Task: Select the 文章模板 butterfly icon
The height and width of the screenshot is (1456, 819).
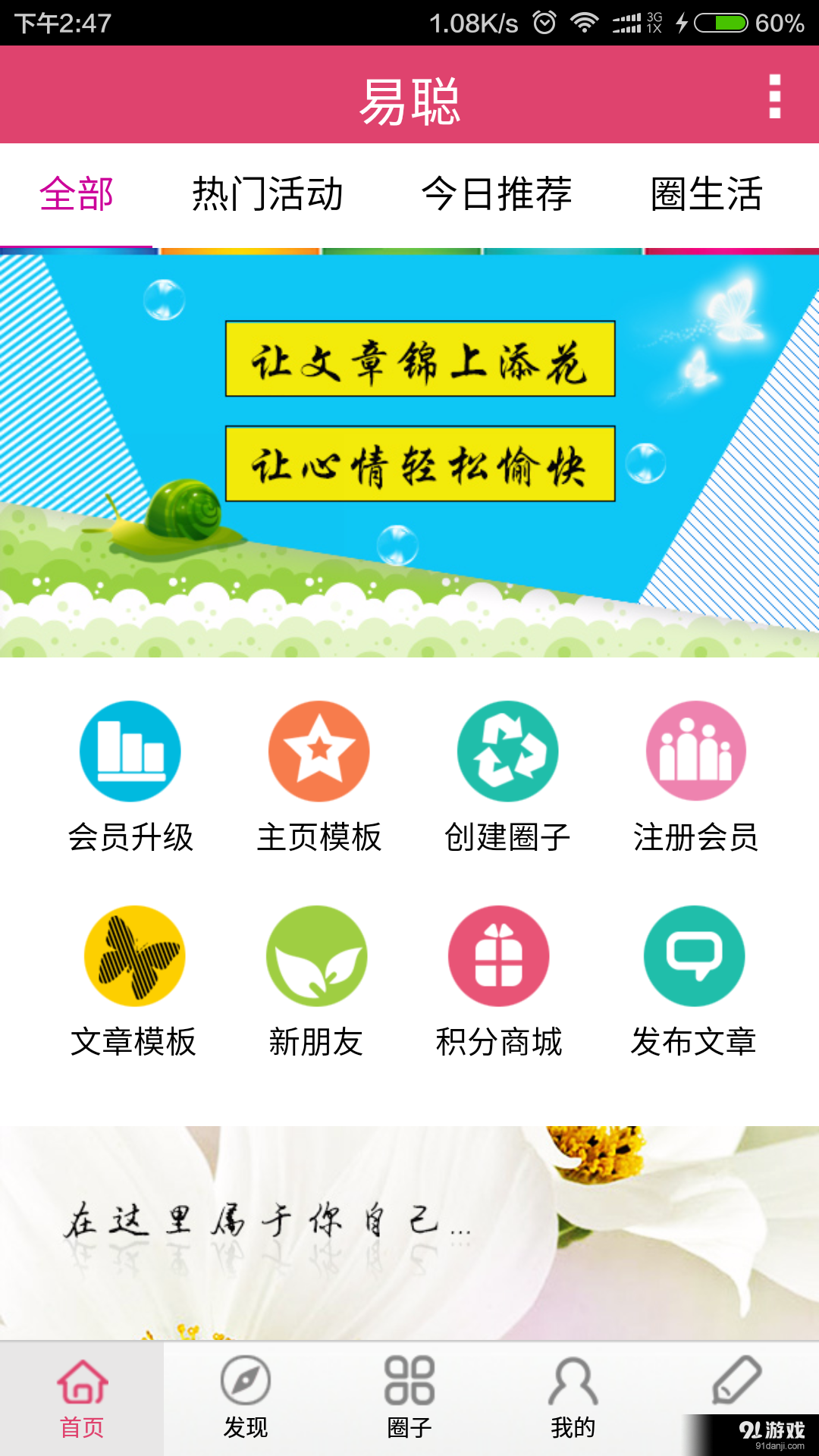Action: pos(130,957)
